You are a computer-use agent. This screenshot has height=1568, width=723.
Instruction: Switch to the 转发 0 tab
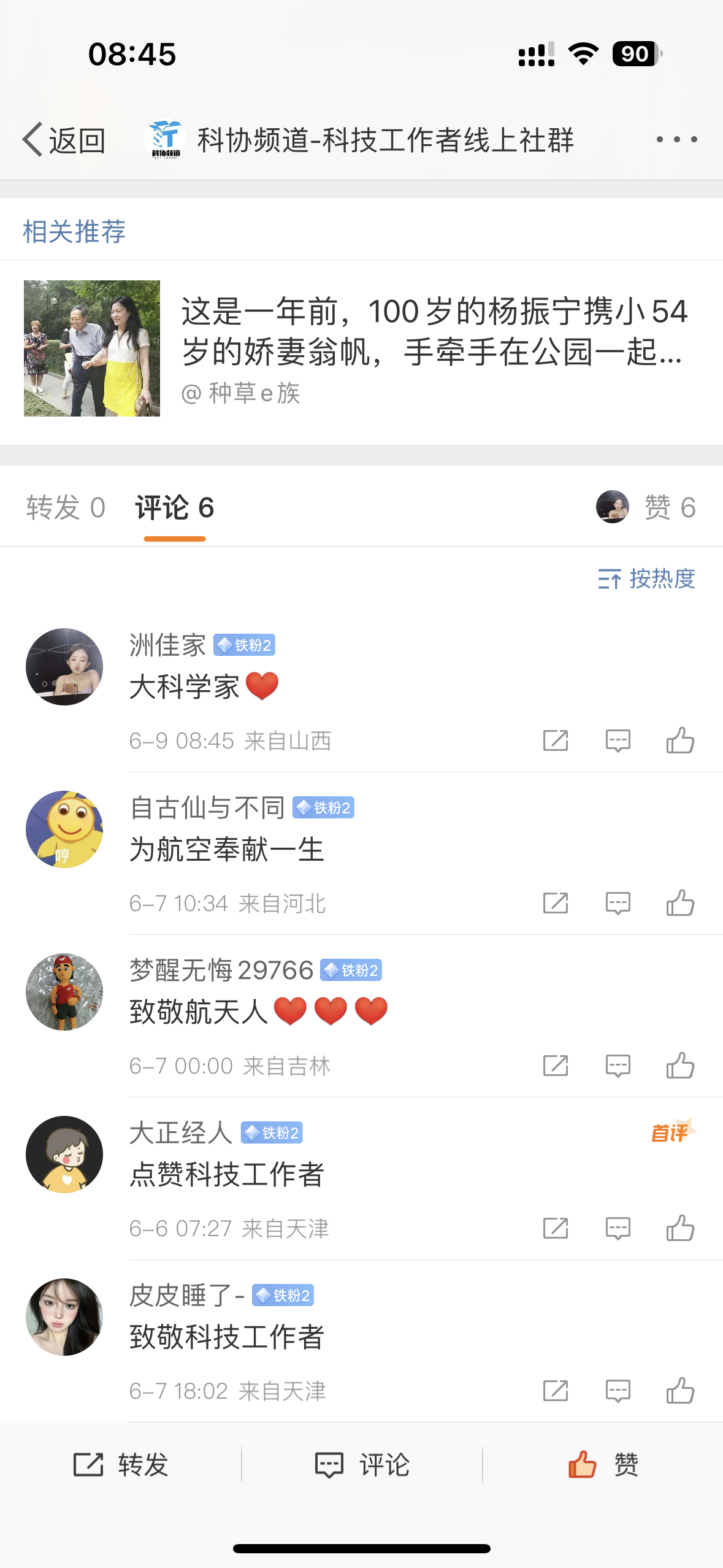[x=66, y=508]
